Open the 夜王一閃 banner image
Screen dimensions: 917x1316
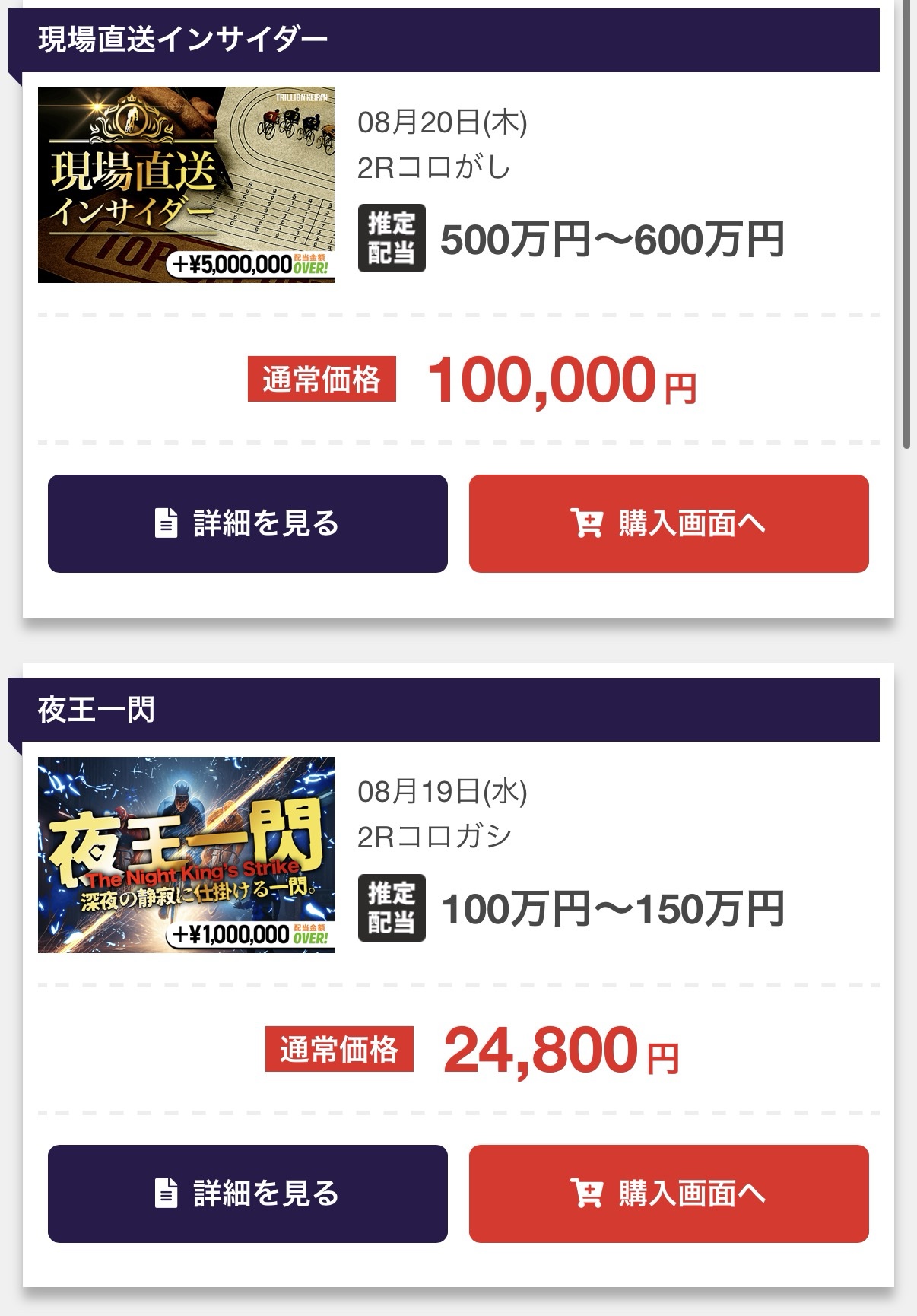point(186,855)
